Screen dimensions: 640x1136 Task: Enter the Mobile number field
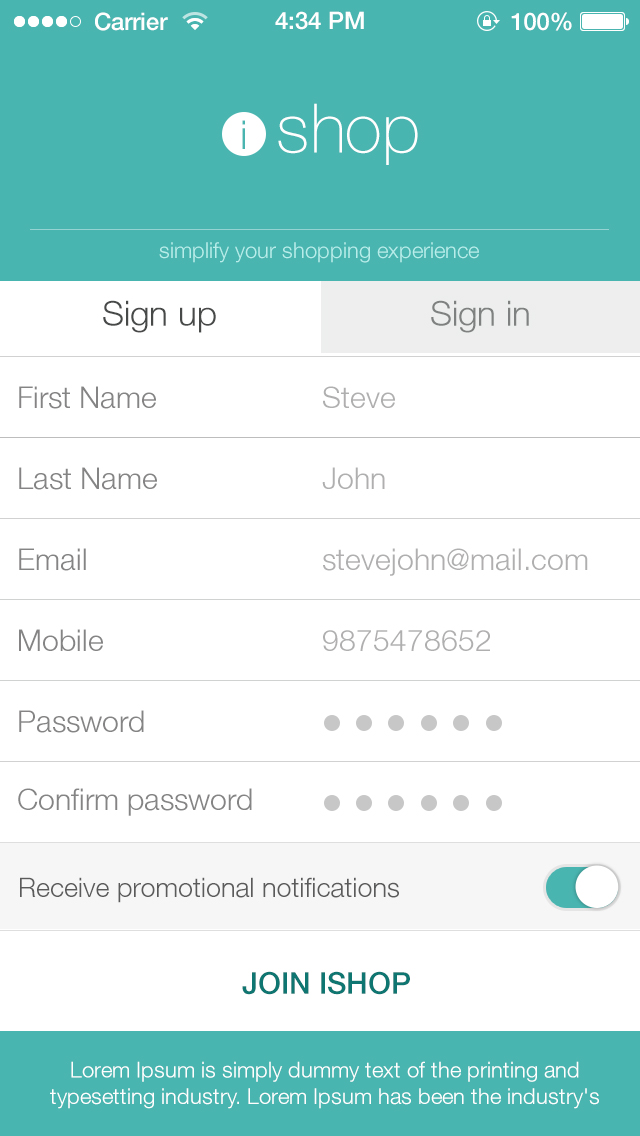click(320, 641)
